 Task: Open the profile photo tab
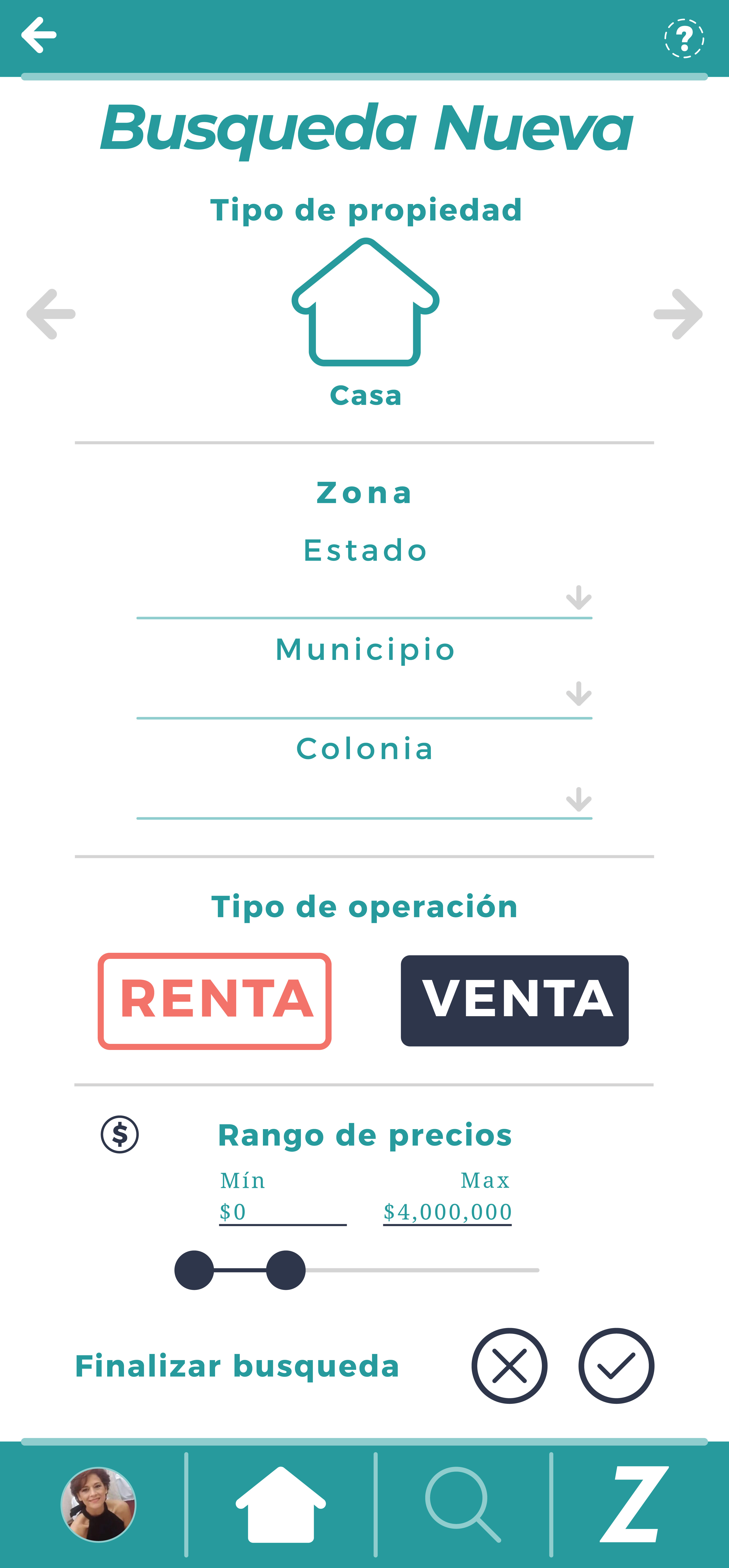pos(98,1505)
